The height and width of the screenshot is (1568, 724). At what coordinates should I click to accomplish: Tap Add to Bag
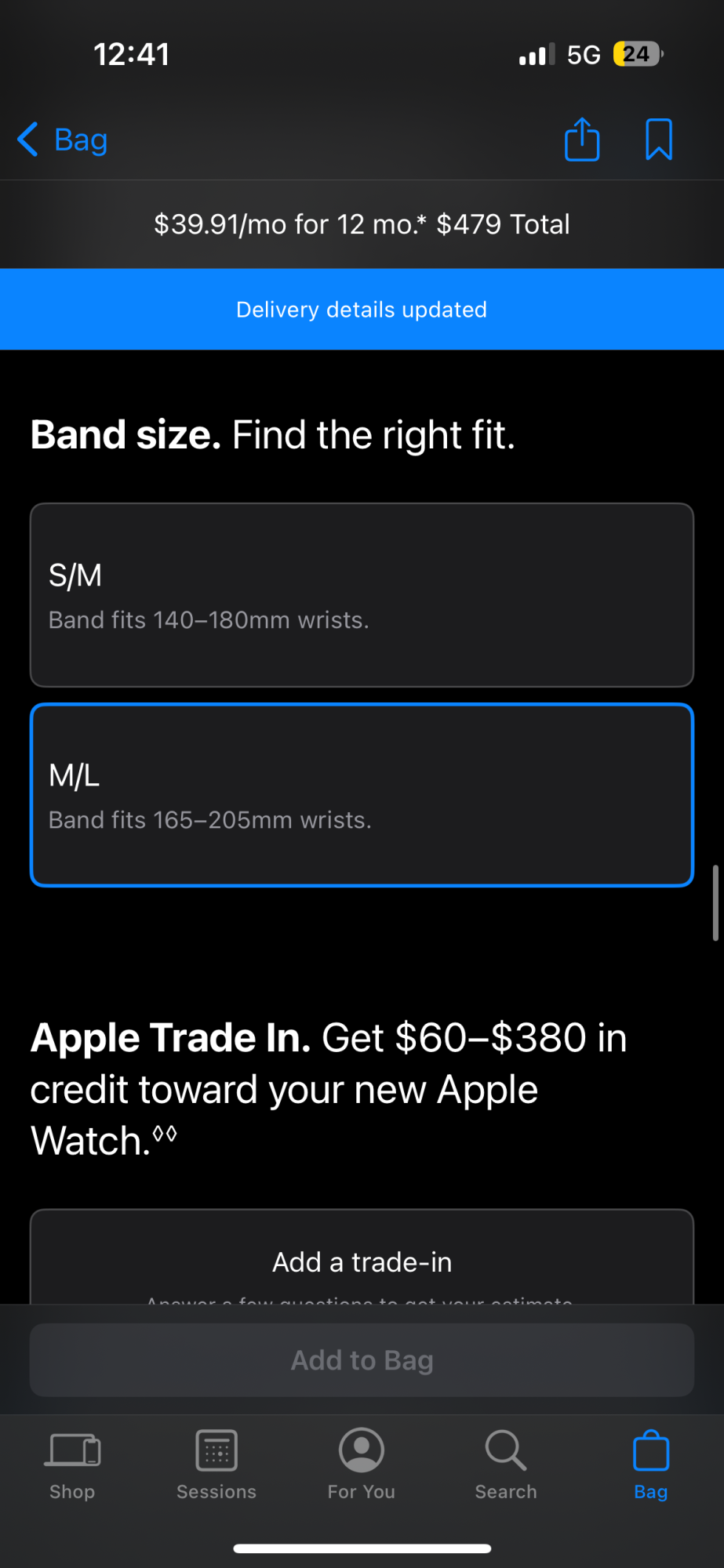(x=362, y=1360)
